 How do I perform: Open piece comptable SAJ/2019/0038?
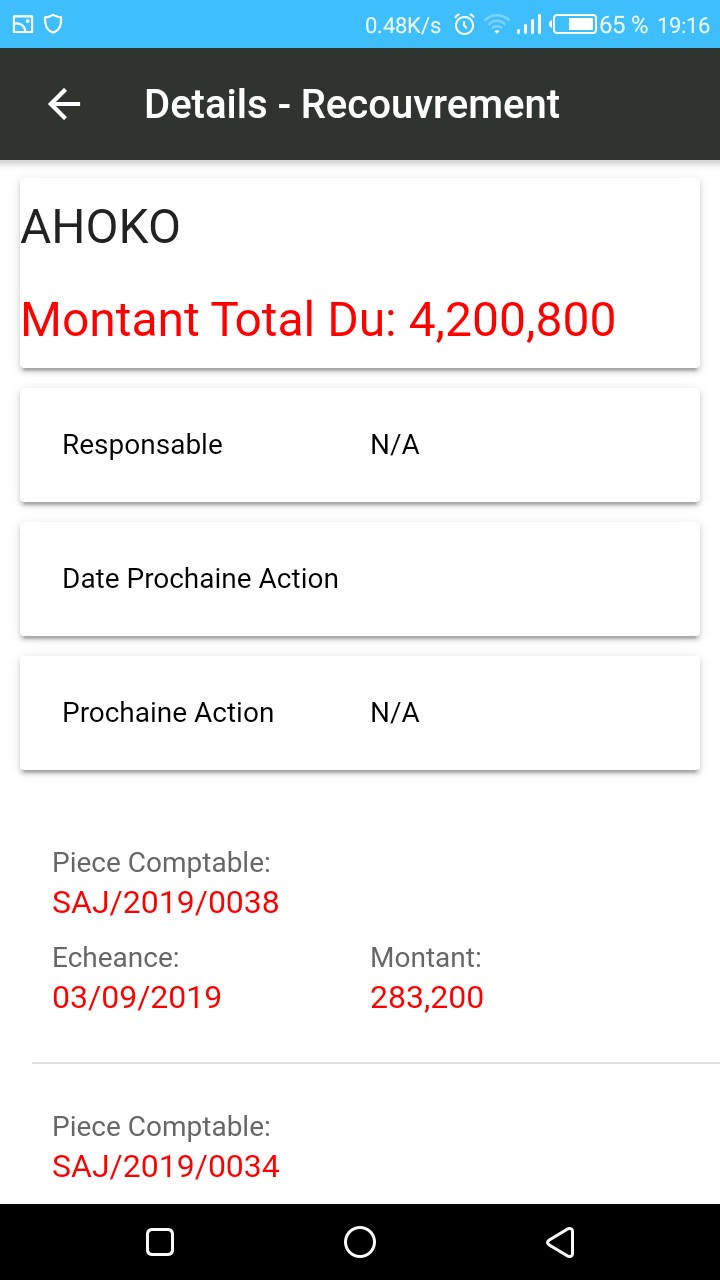[x=166, y=902]
